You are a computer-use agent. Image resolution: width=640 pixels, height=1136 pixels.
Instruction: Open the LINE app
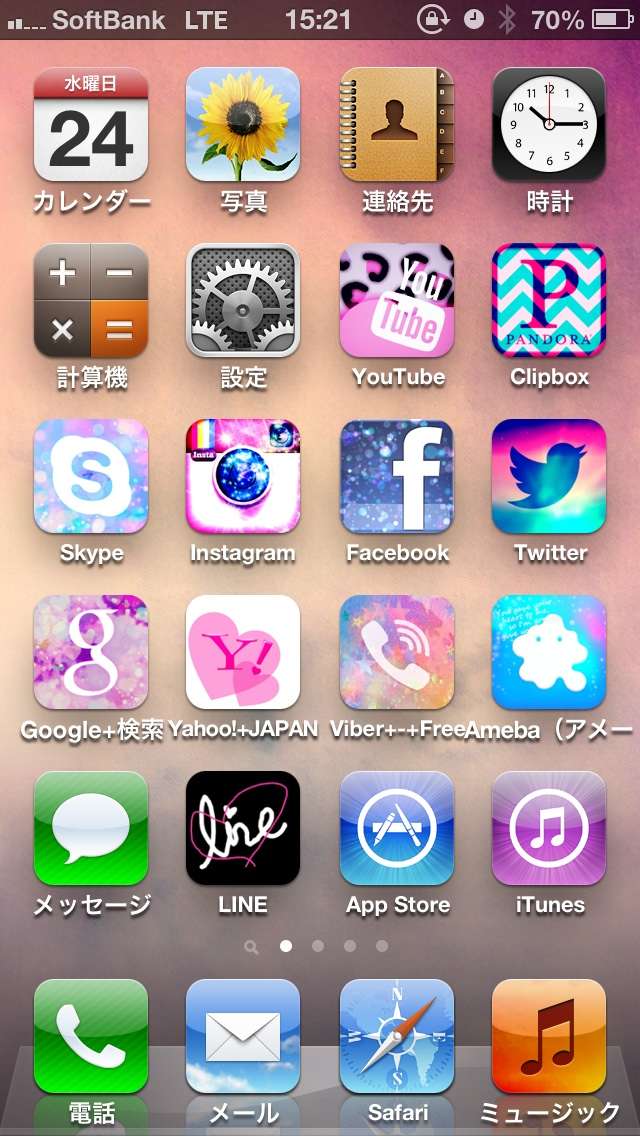click(243, 829)
